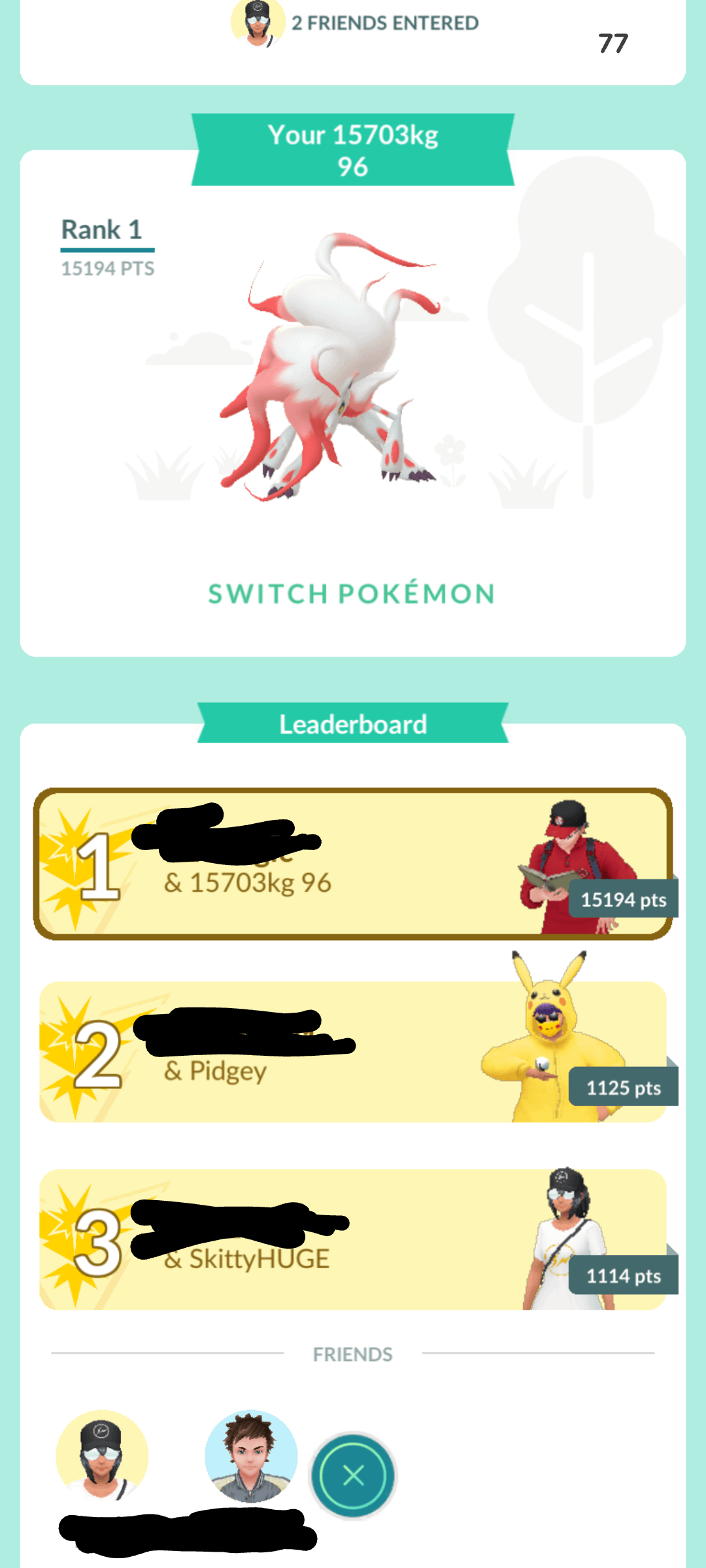This screenshot has width=706, height=1568.
Task: Open friend avatar with spiky brown hair
Action: pyautogui.click(x=251, y=1456)
